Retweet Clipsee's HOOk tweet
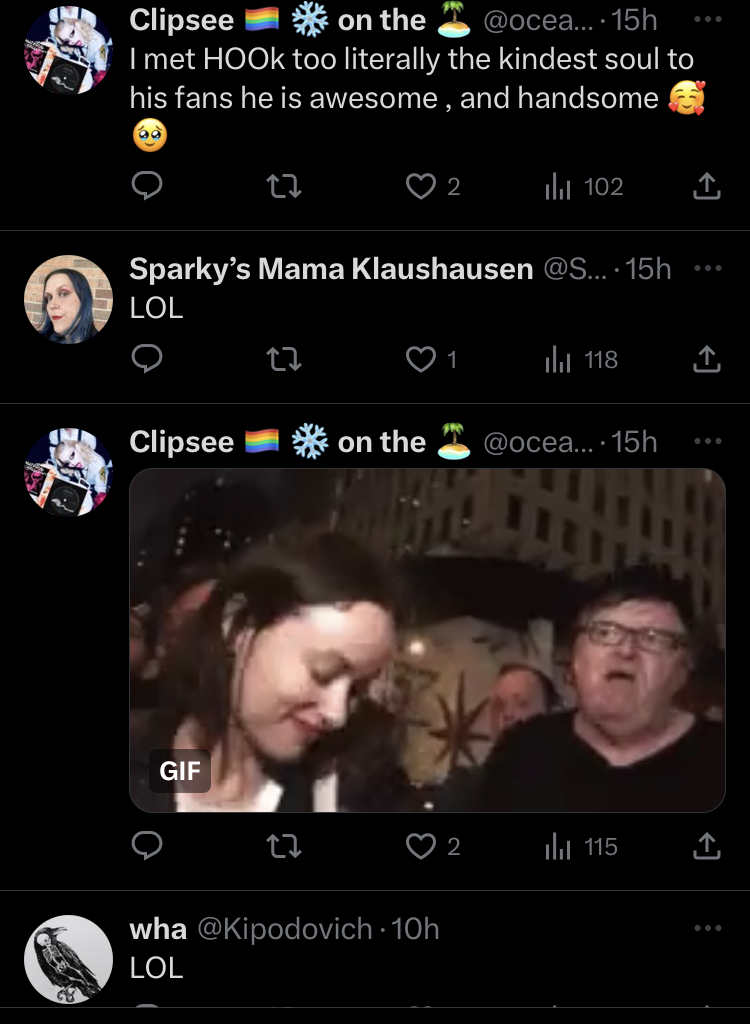750x1024 pixels. click(286, 186)
